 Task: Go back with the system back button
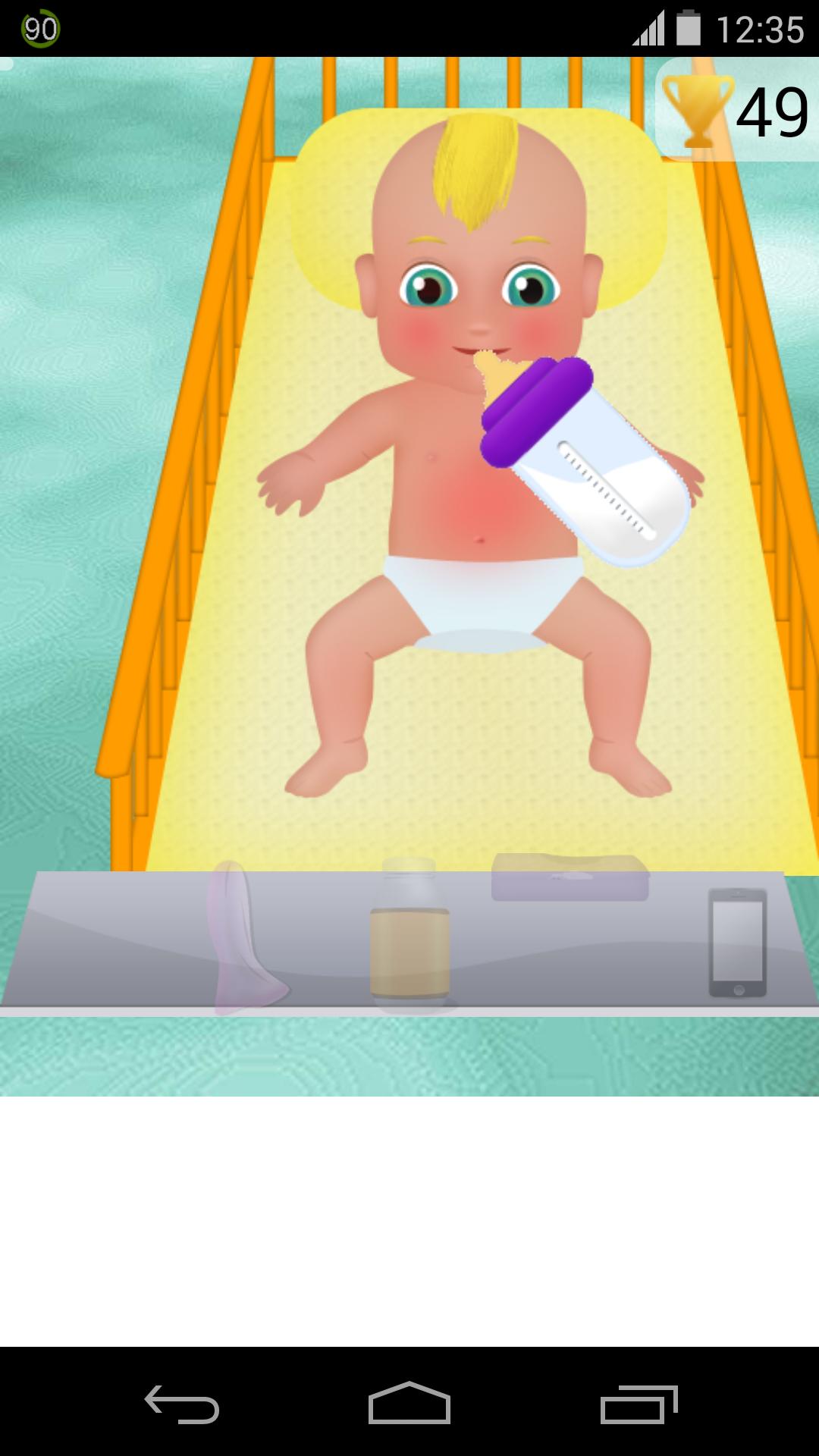[182, 1404]
